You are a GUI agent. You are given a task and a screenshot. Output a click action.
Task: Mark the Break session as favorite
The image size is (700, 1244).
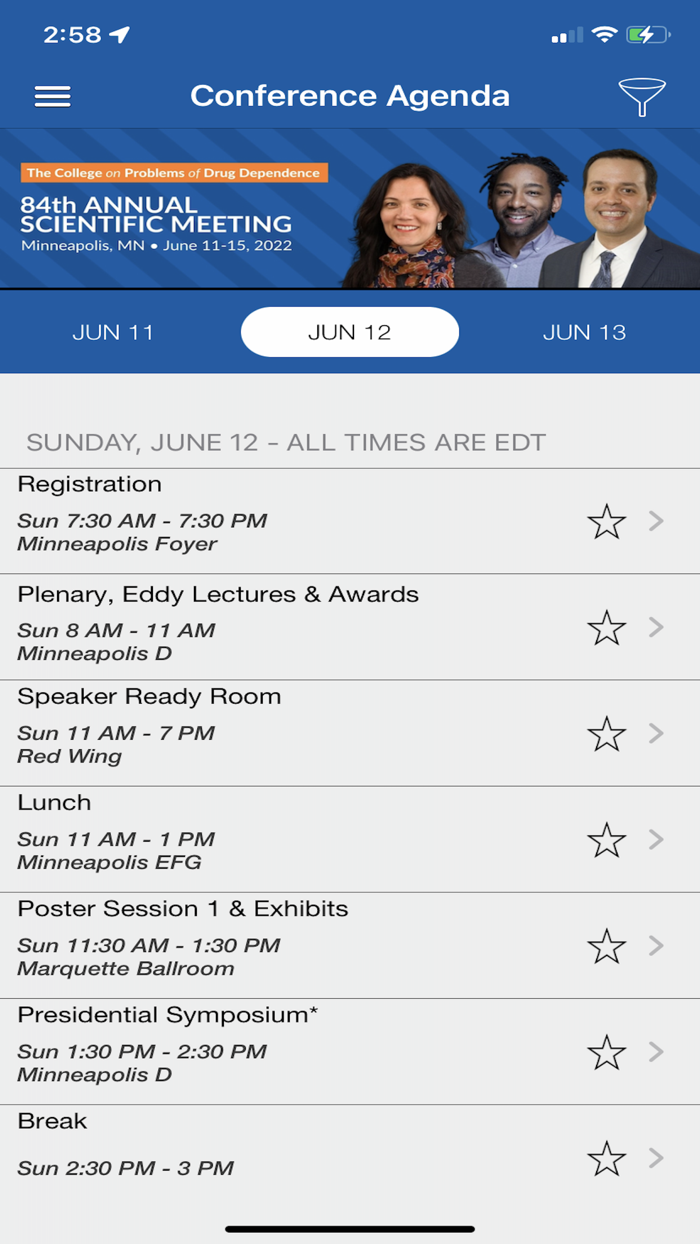coord(606,1158)
